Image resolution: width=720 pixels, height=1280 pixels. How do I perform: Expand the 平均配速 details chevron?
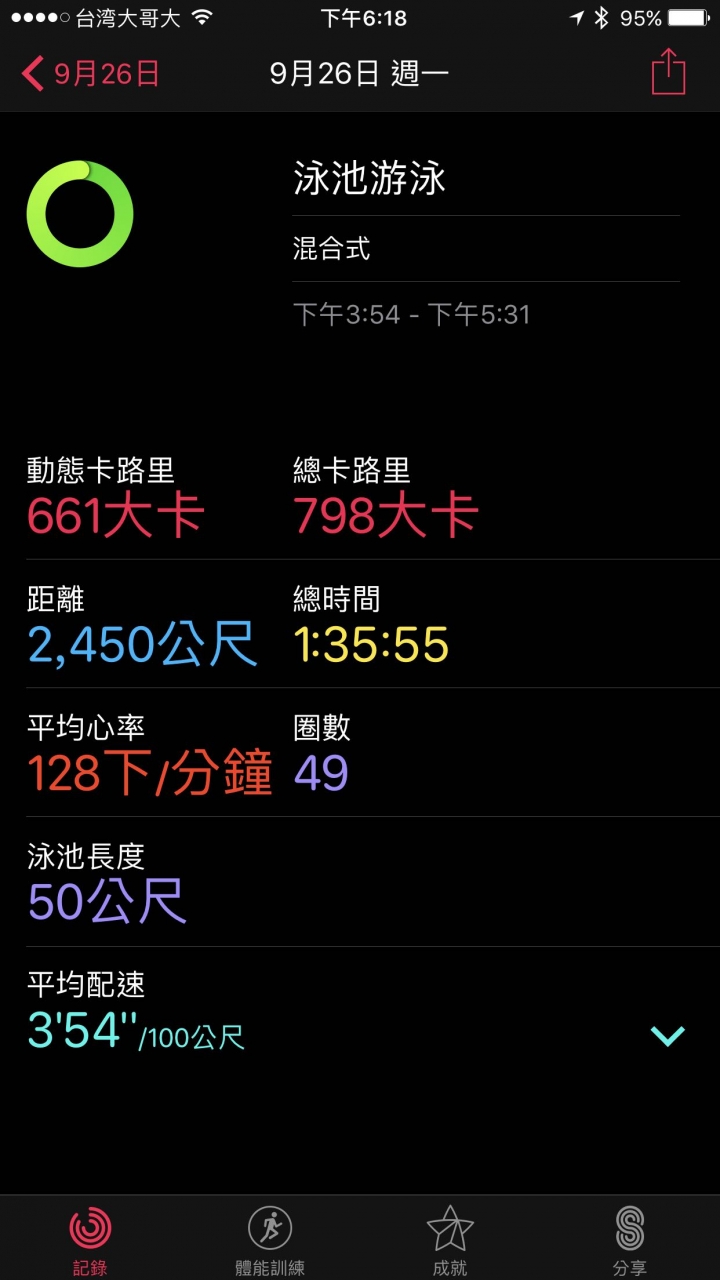(x=667, y=1036)
